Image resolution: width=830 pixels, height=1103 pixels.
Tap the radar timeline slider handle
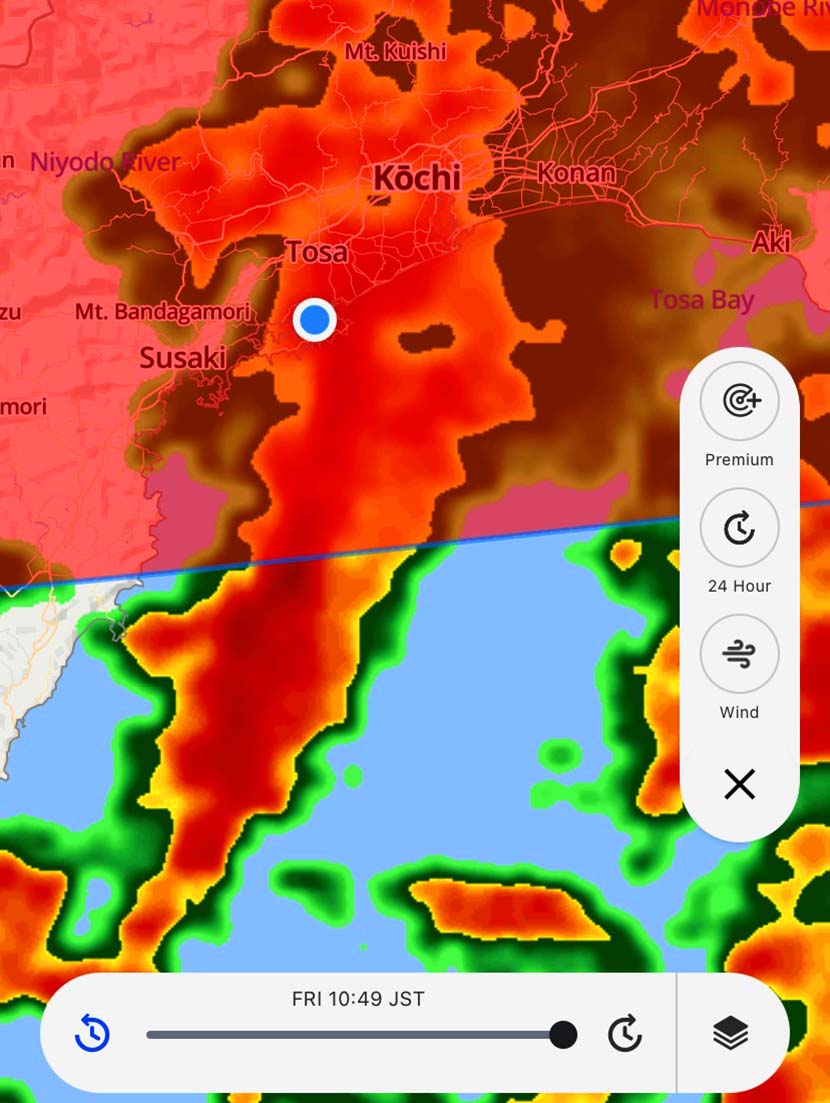point(563,1034)
